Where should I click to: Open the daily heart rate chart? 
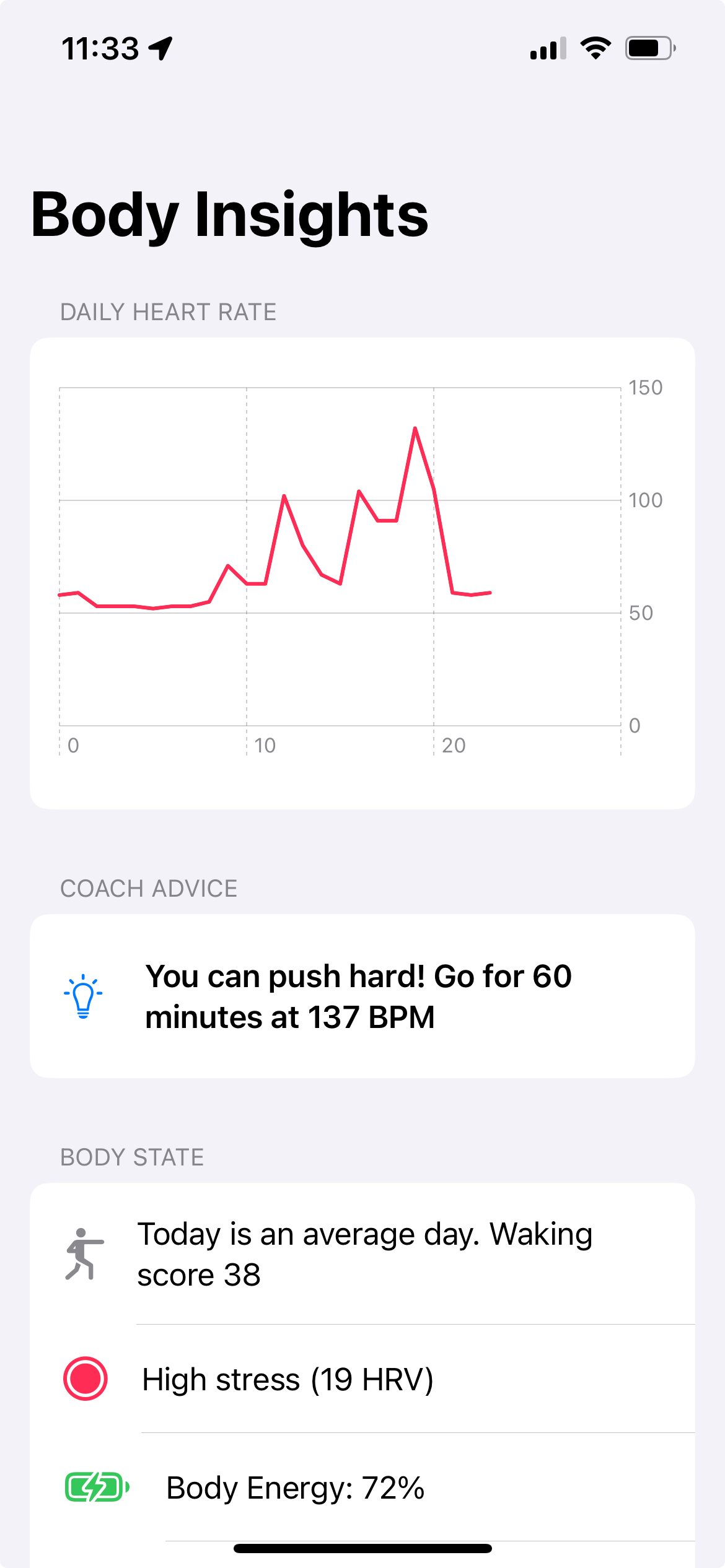tap(362, 572)
